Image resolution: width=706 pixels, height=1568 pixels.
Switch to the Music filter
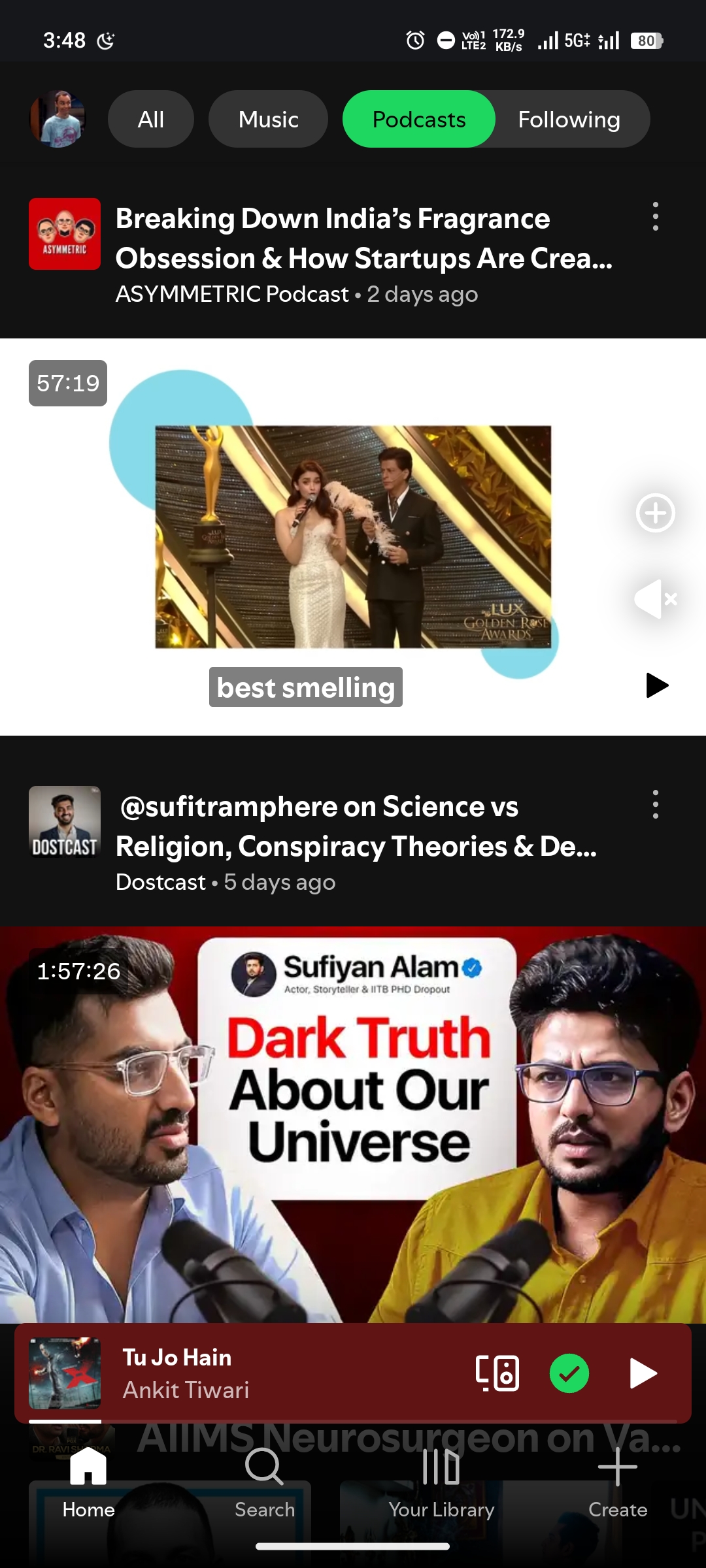[x=268, y=119]
